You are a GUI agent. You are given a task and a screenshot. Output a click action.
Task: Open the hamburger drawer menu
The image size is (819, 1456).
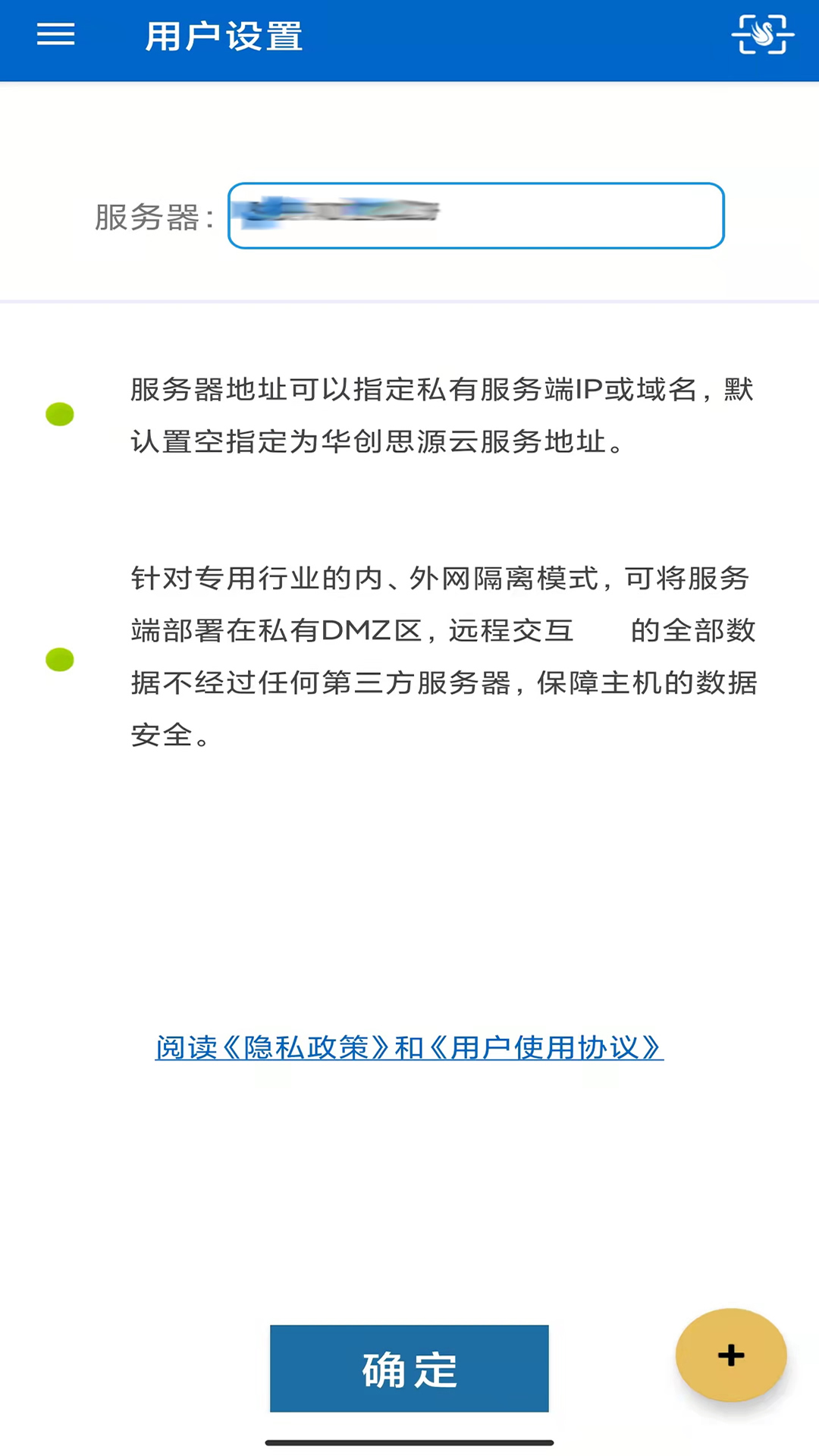56,35
